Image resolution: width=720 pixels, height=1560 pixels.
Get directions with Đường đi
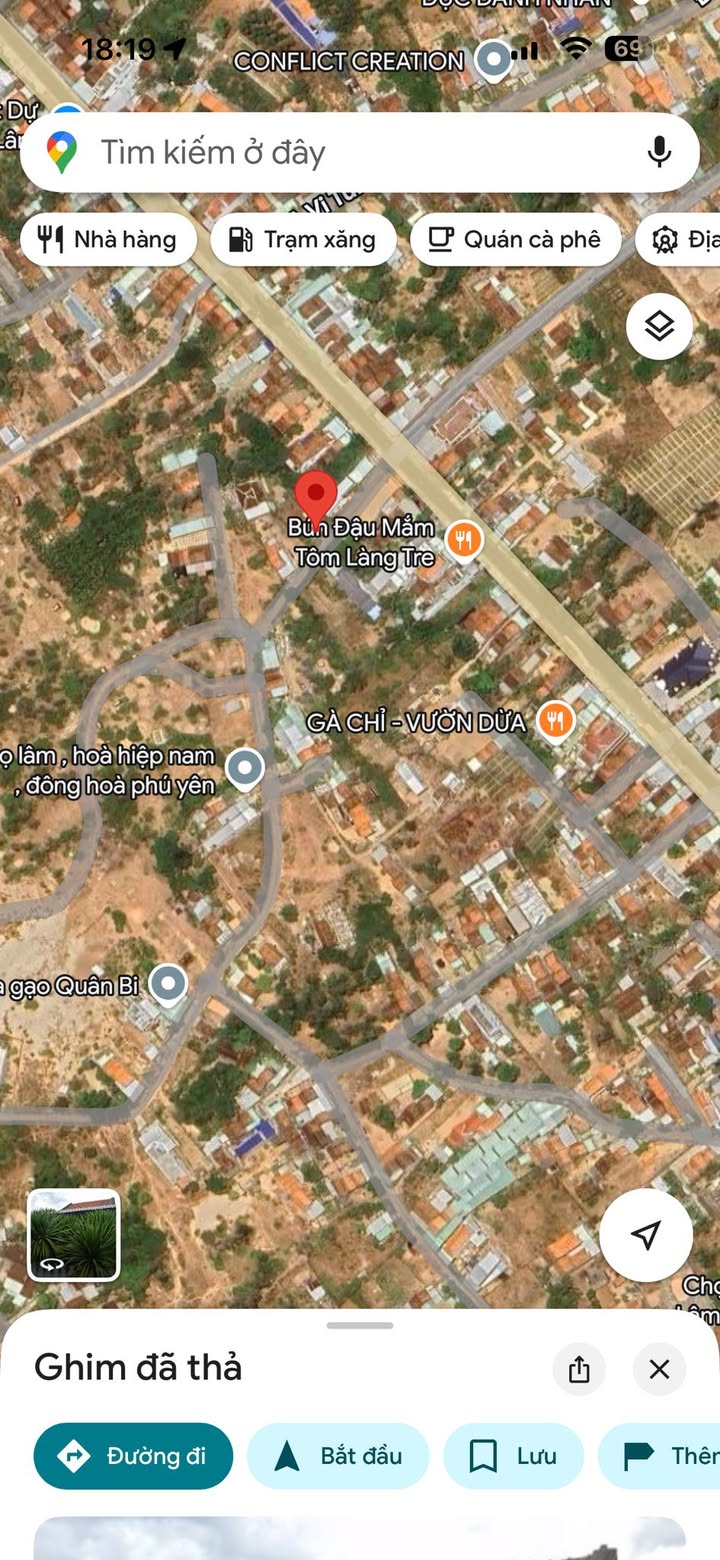(x=133, y=1456)
